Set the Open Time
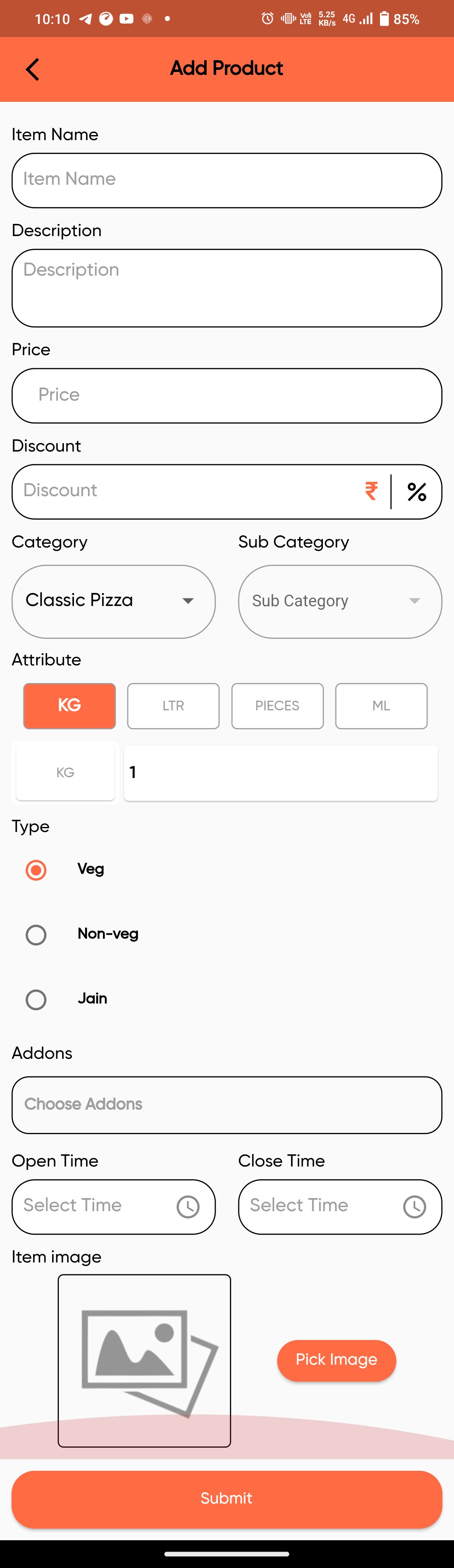Viewport: 454px width, 1568px height. (113, 1207)
